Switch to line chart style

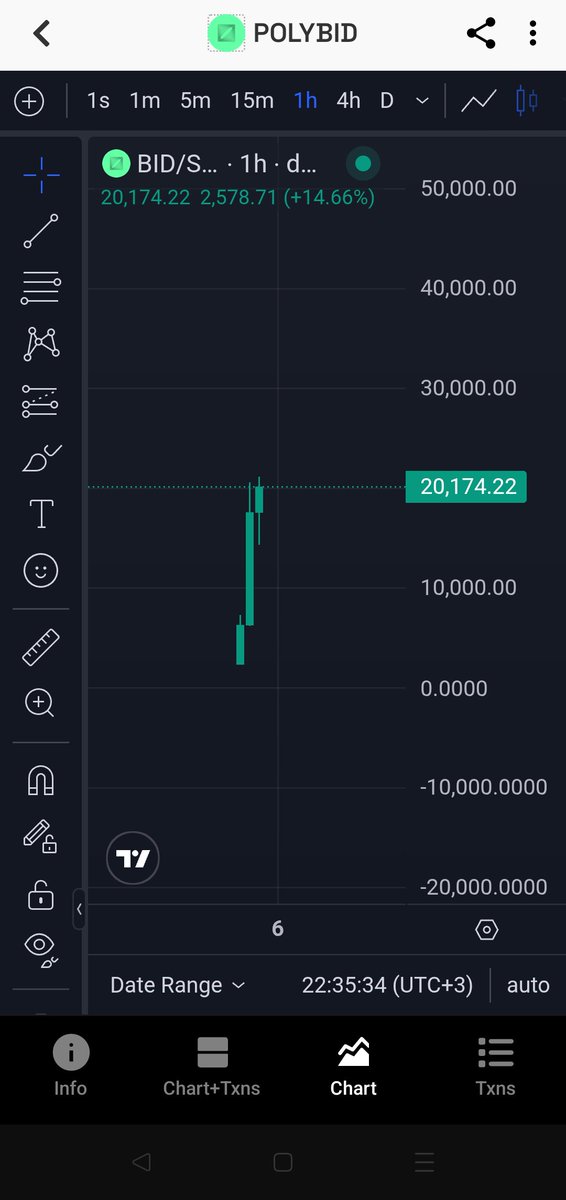[478, 100]
